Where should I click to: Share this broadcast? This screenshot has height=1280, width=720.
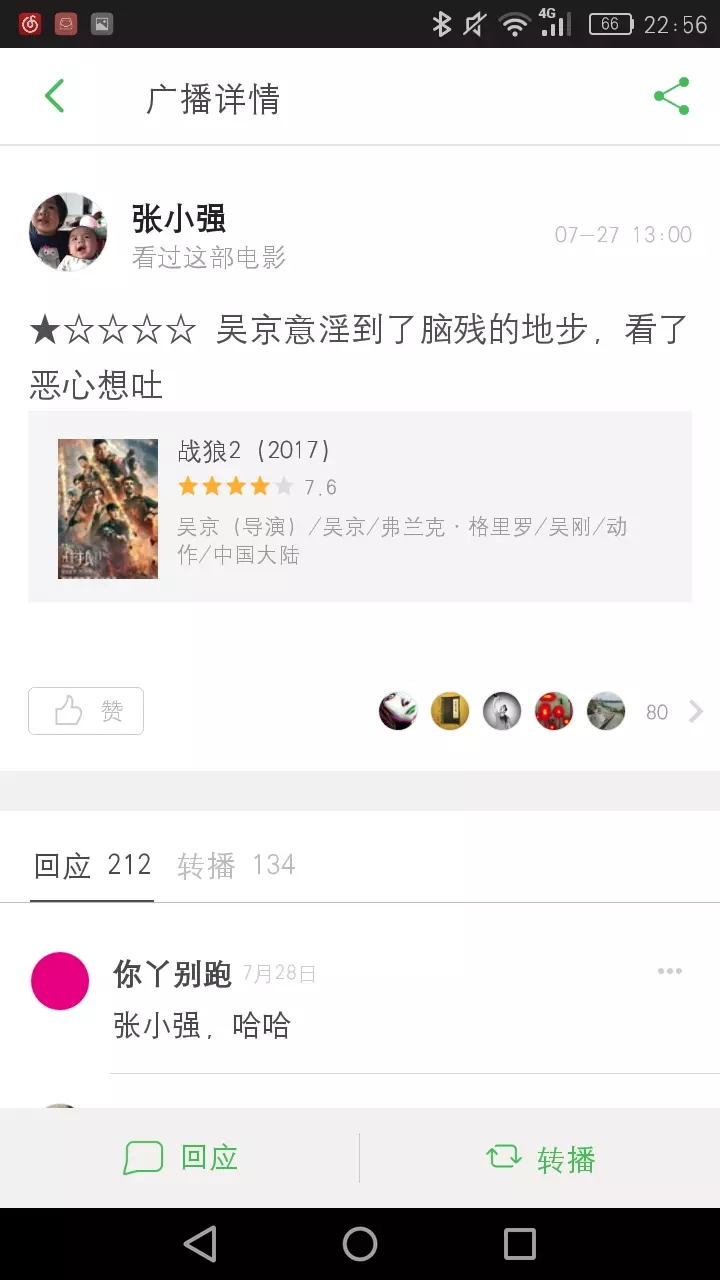(x=671, y=97)
